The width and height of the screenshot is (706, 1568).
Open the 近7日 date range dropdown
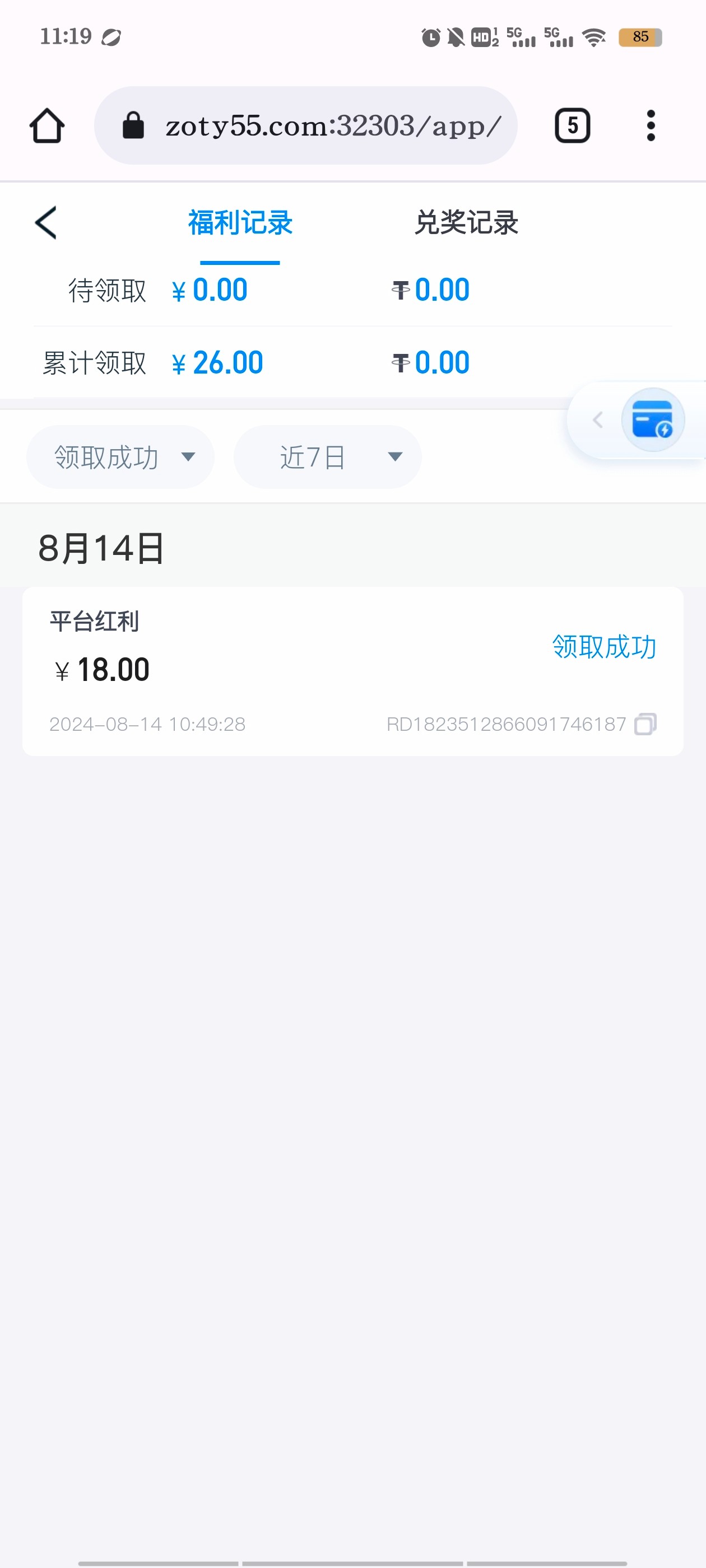click(x=328, y=457)
